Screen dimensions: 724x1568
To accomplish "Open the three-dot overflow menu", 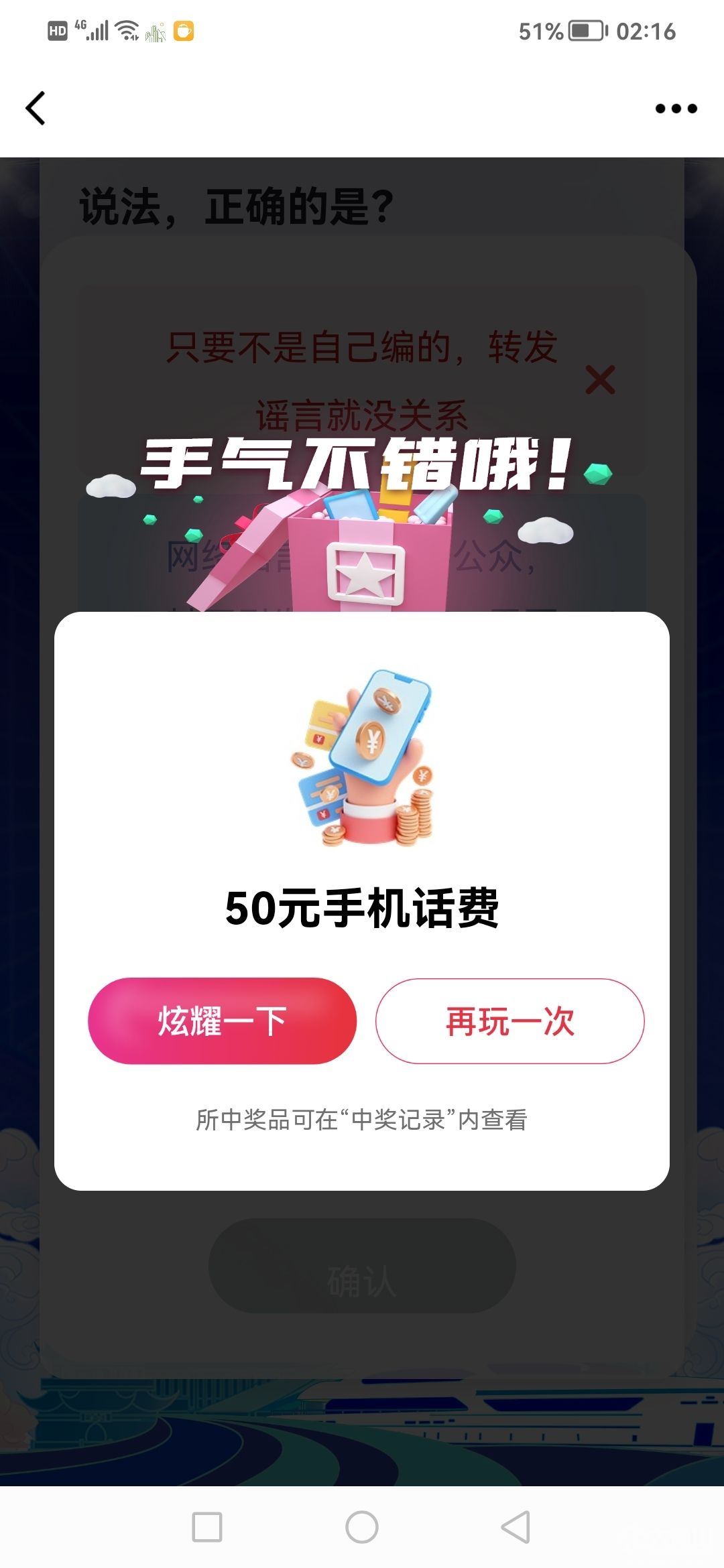I will [x=676, y=109].
